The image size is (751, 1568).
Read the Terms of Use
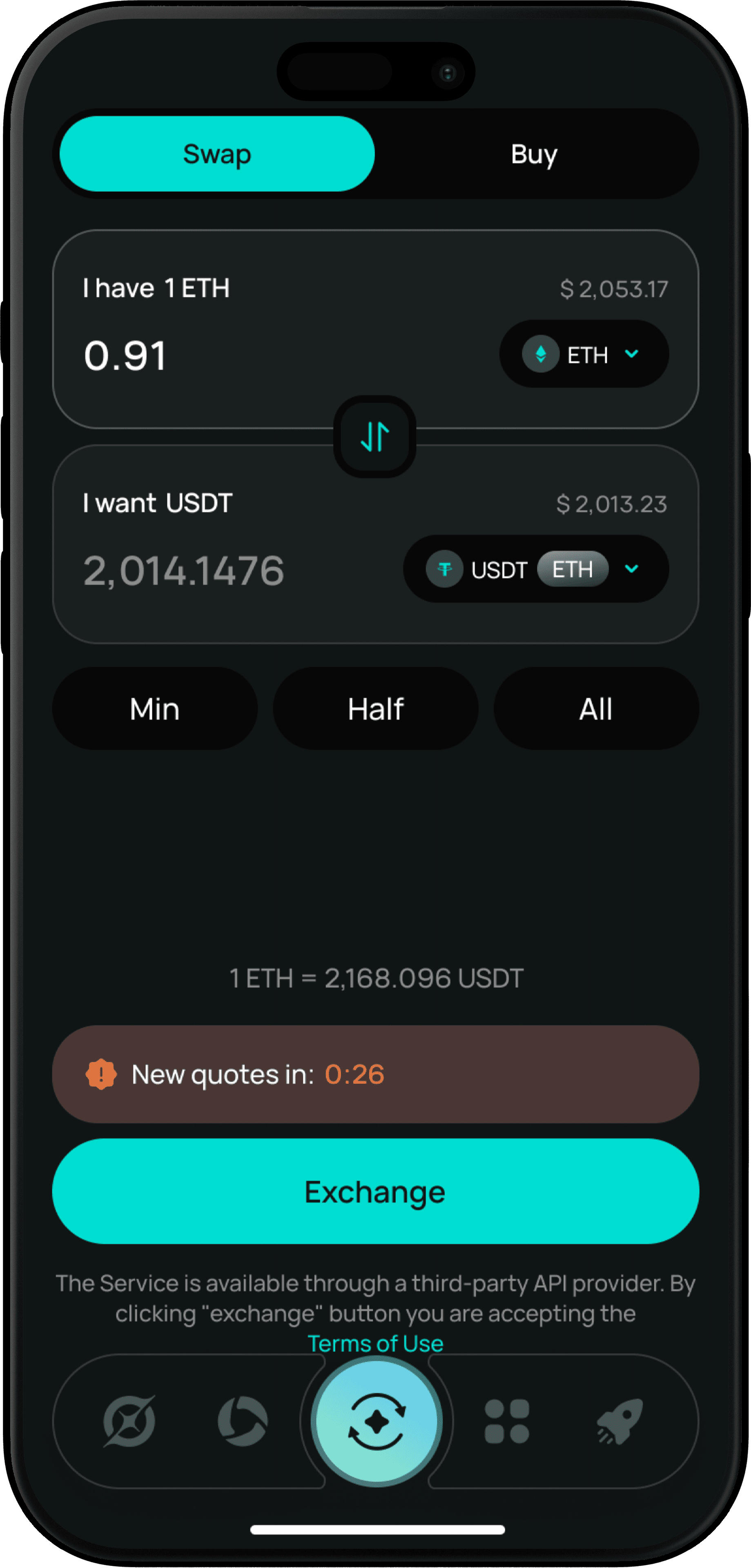tap(376, 1343)
